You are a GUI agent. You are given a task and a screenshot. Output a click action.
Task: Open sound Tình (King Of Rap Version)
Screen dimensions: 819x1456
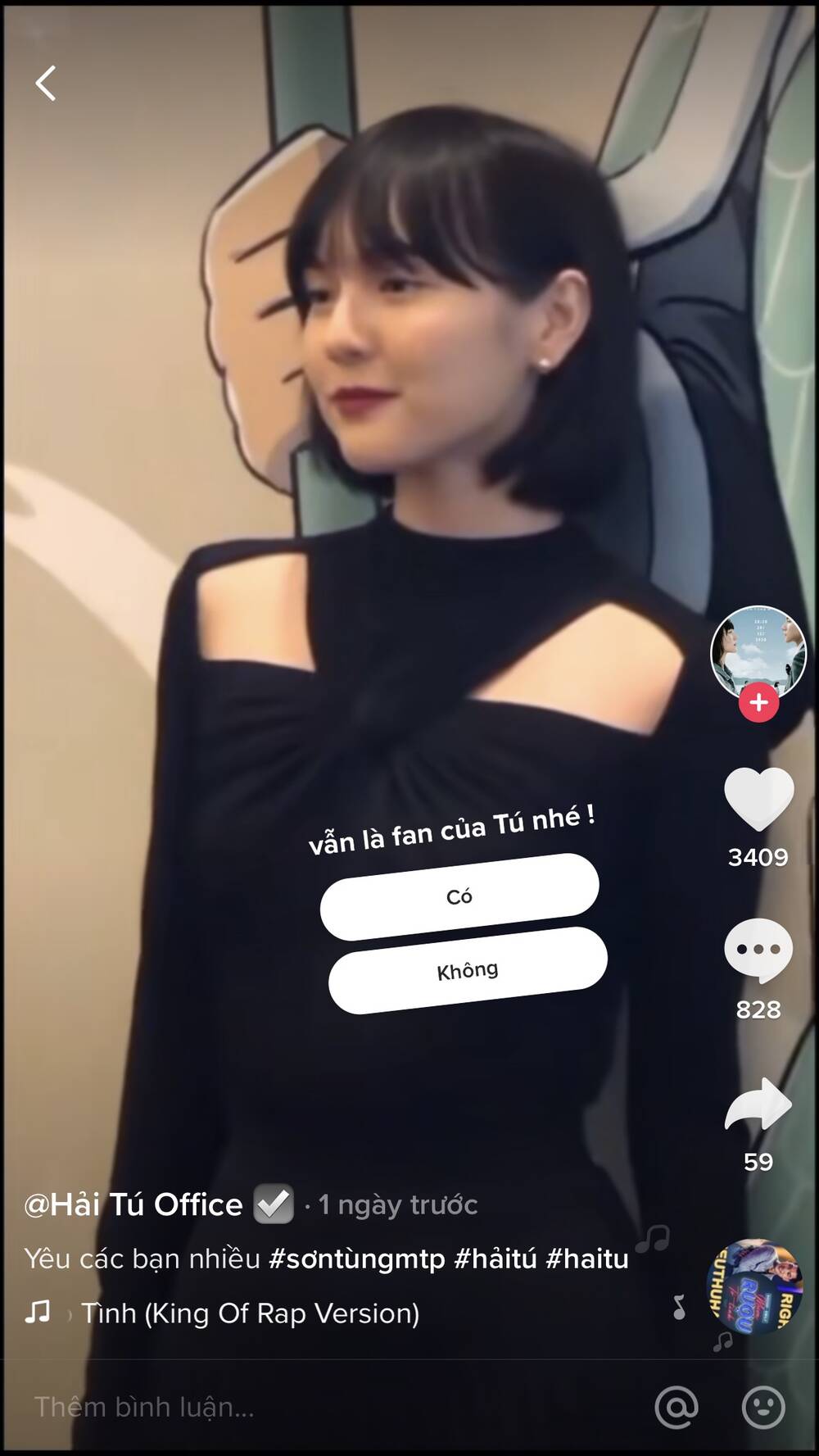click(250, 1313)
